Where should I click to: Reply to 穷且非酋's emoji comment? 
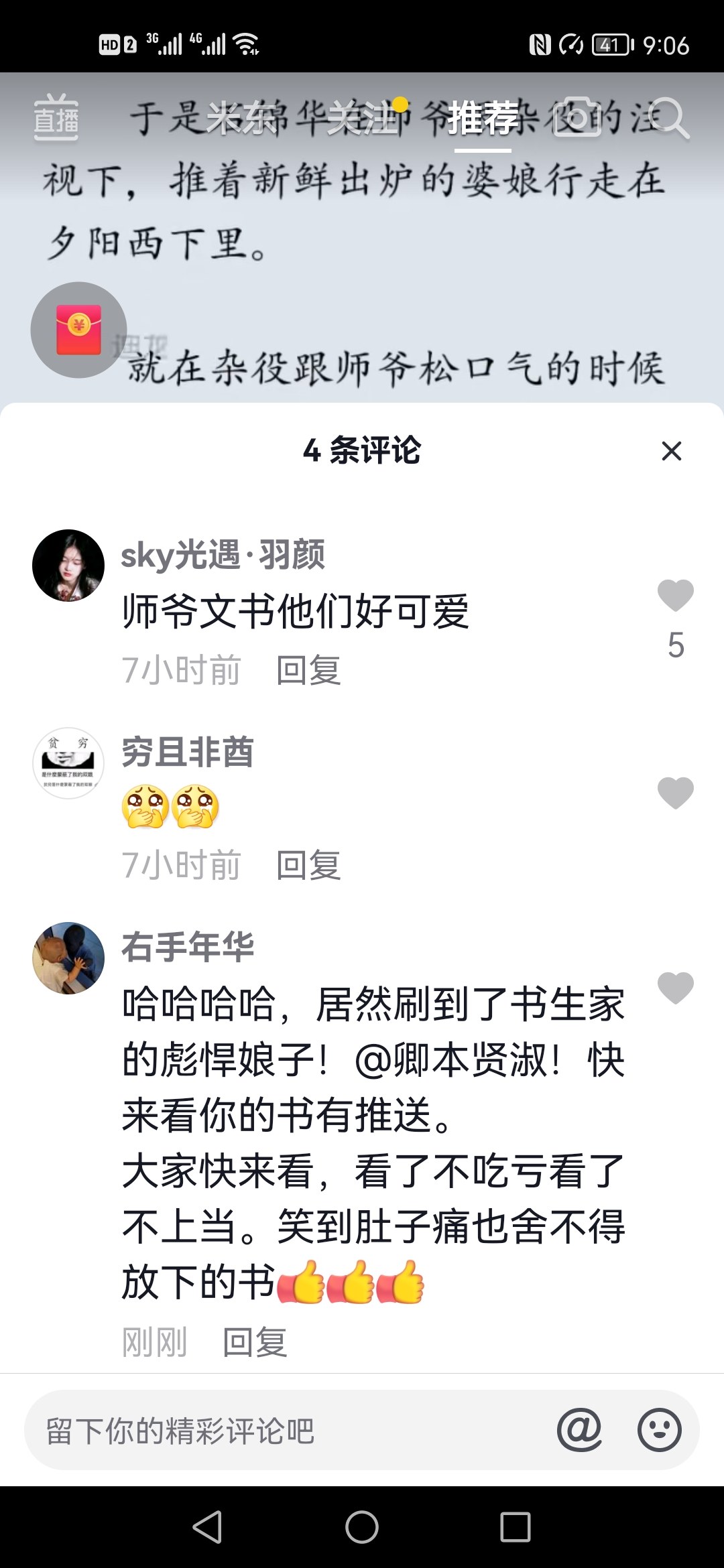tap(308, 865)
